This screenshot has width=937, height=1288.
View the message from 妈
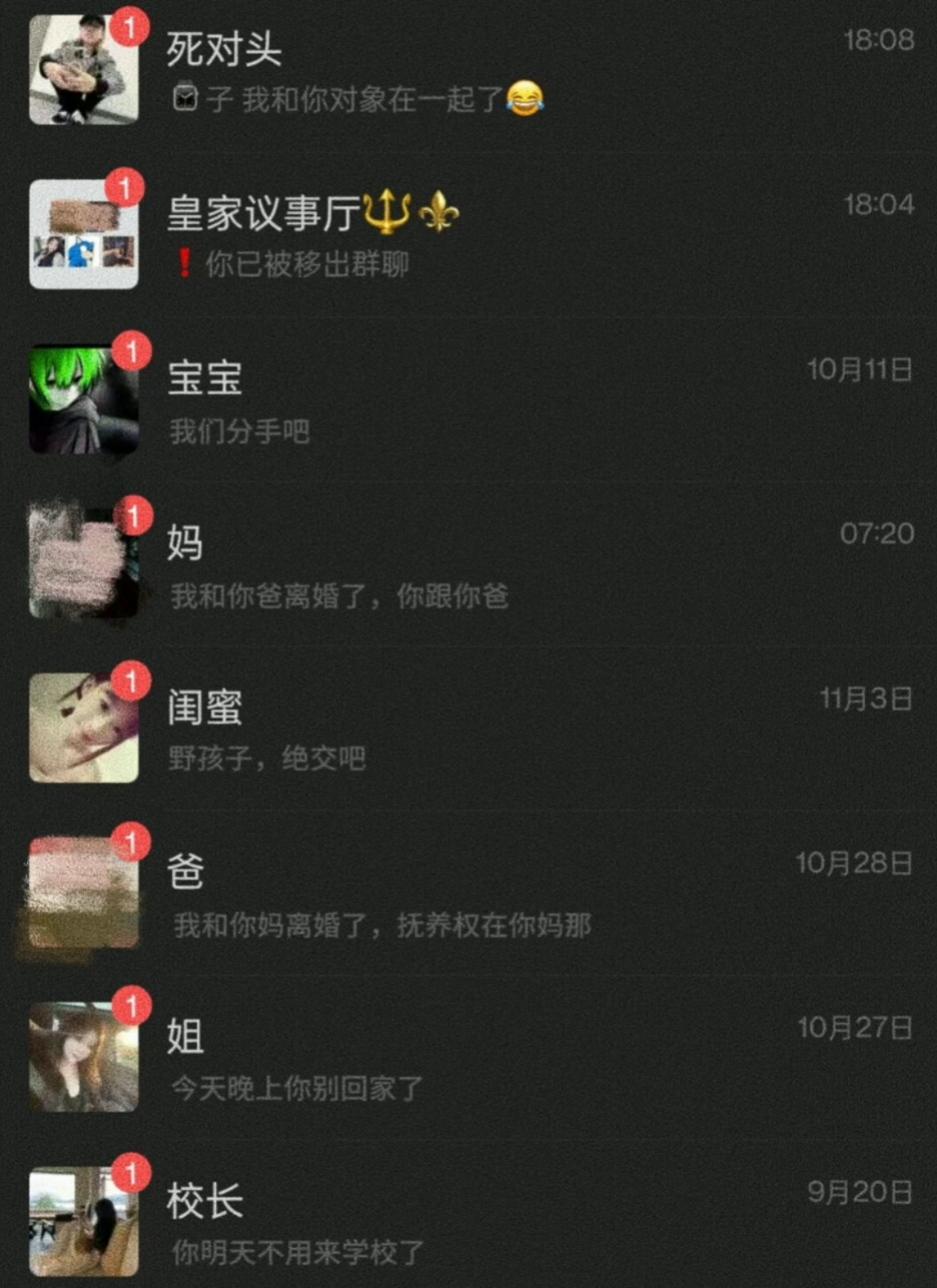tap(468, 565)
